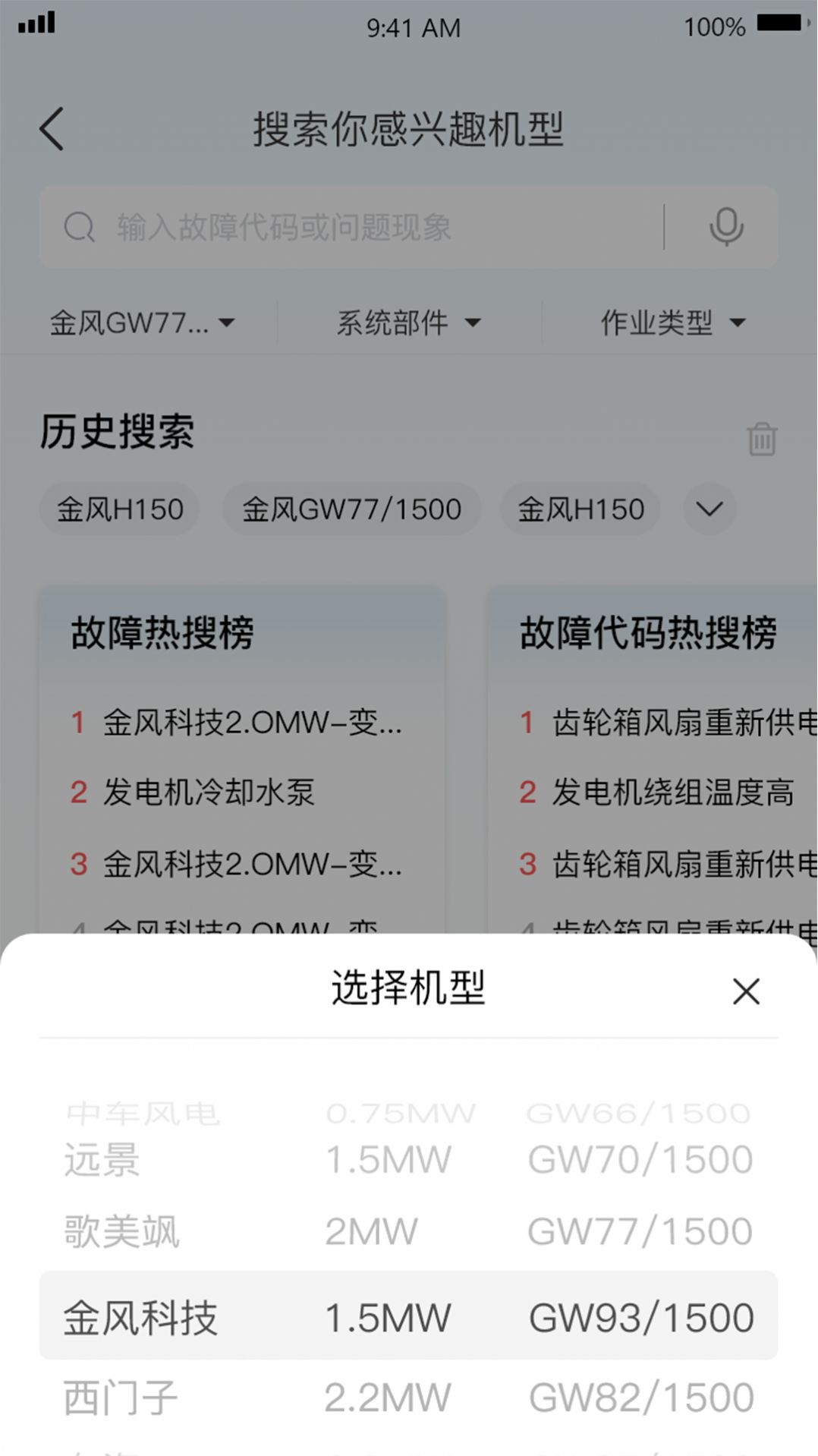Open the 作业类型 job type dropdown
This screenshot has width=818, height=1456.
point(671,322)
